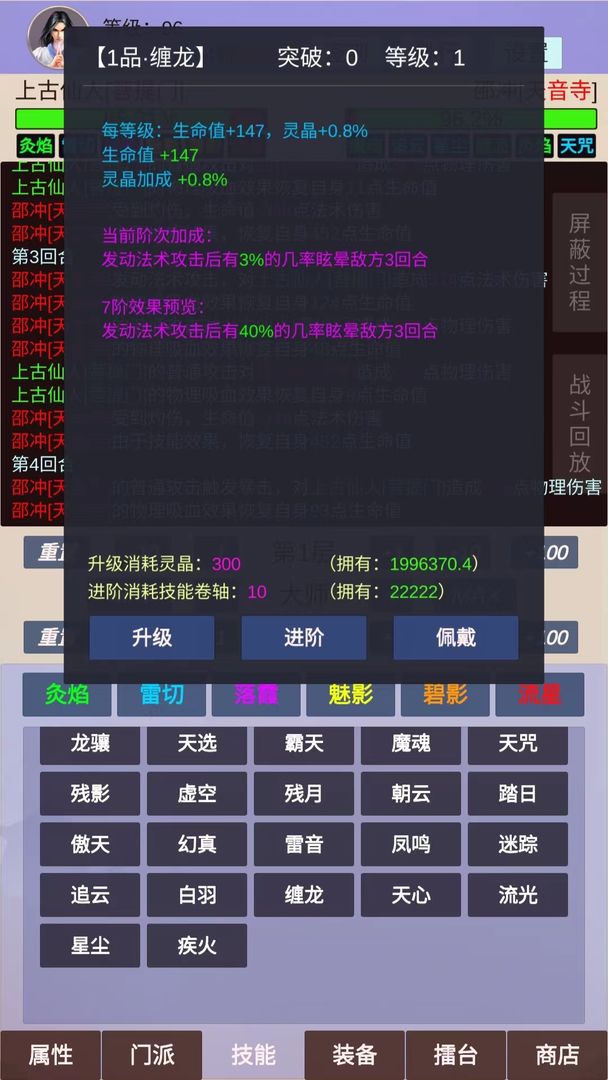The height and width of the screenshot is (1080, 608).
Task: Select the 缠龙 skill
Action: tap(304, 895)
